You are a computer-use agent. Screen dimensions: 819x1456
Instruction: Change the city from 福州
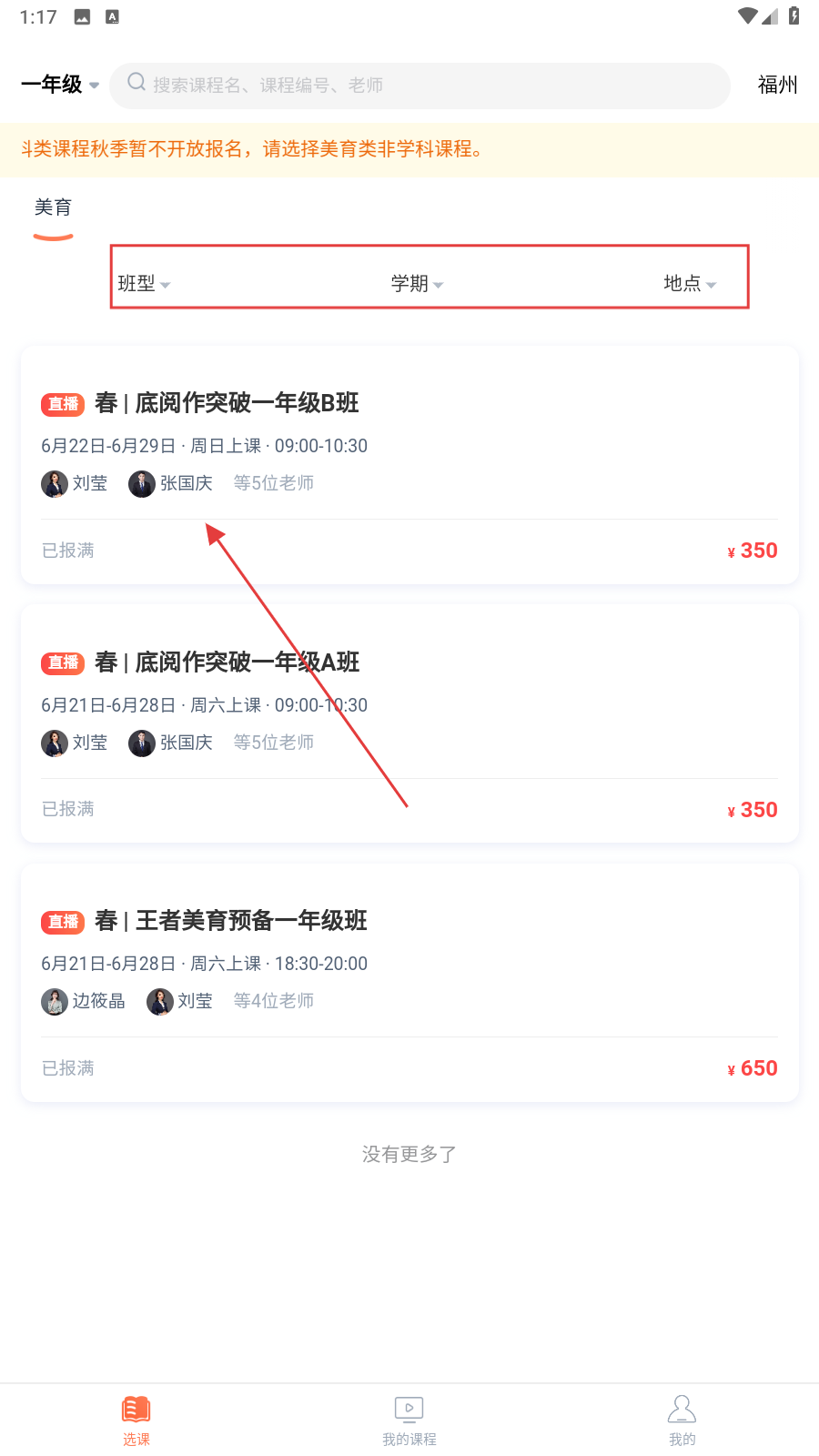(x=778, y=85)
